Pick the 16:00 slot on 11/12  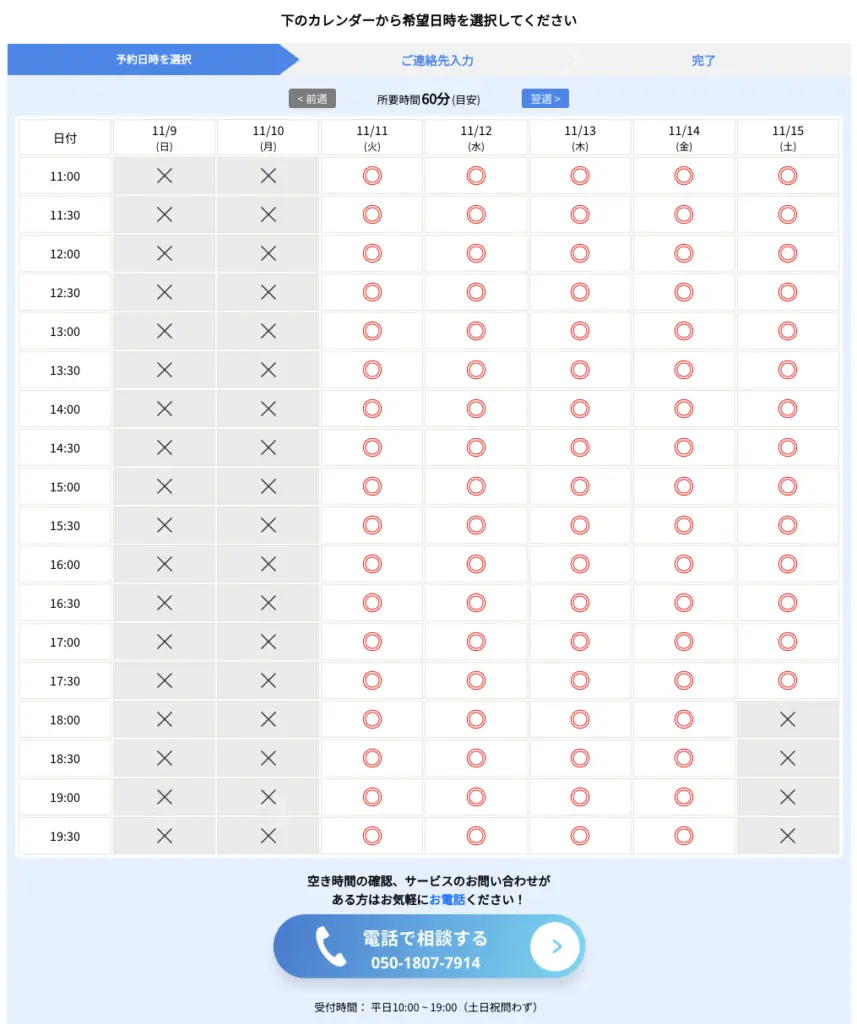[476, 564]
